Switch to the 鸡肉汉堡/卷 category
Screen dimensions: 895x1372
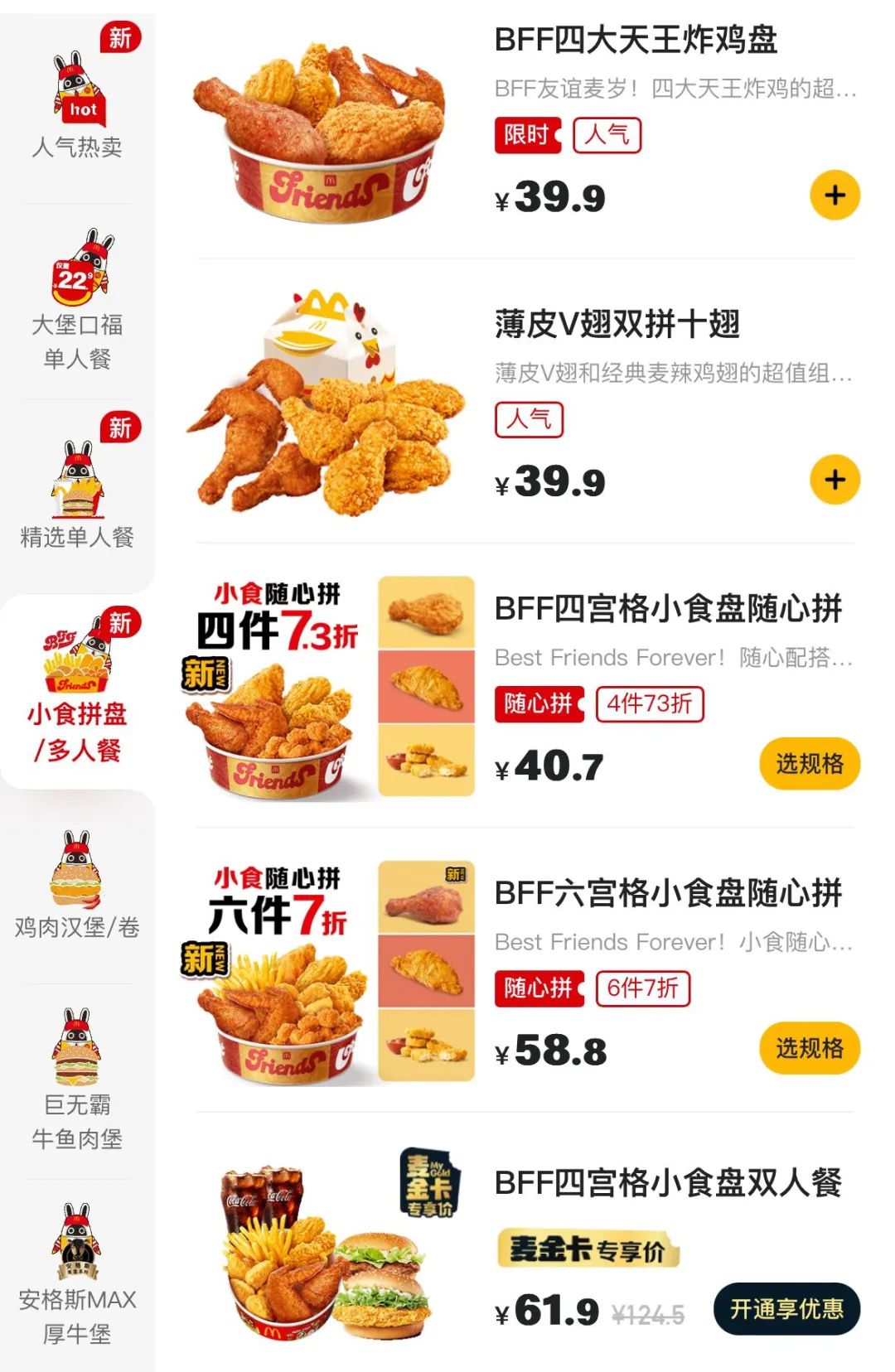(x=77, y=885)
